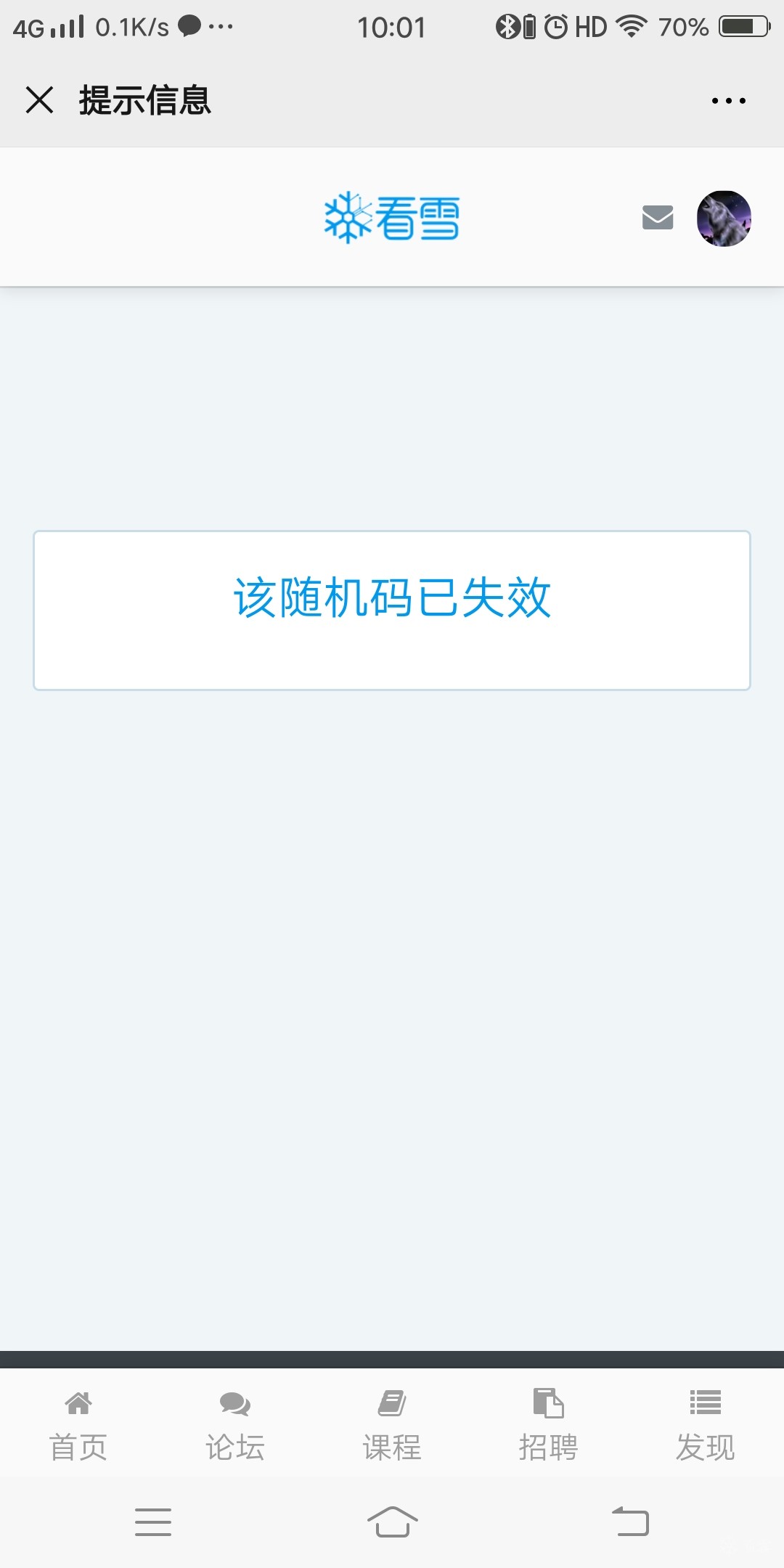
Task: Tap the system back button
Action: [x=630, y=1522]
